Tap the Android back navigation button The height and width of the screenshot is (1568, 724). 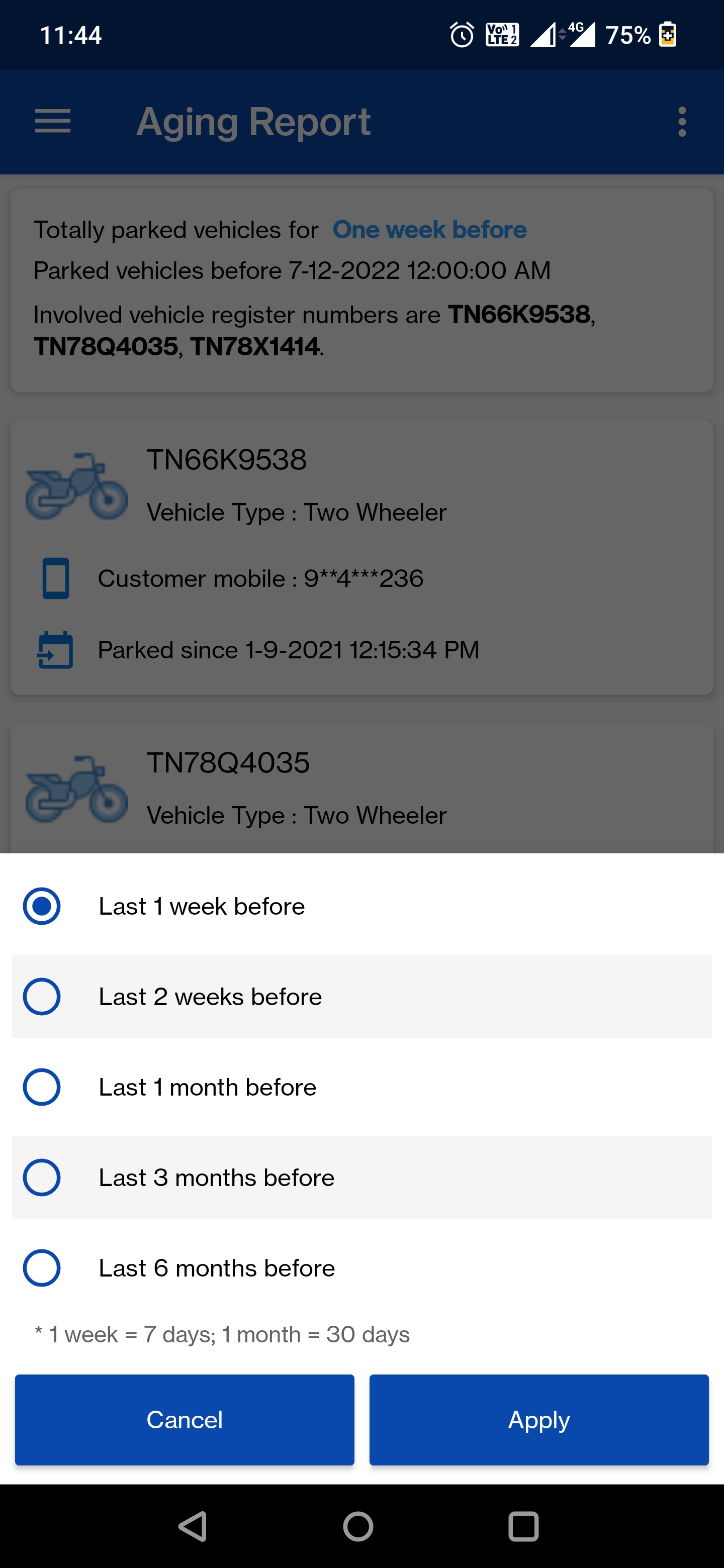click(x=193, y=1526)
